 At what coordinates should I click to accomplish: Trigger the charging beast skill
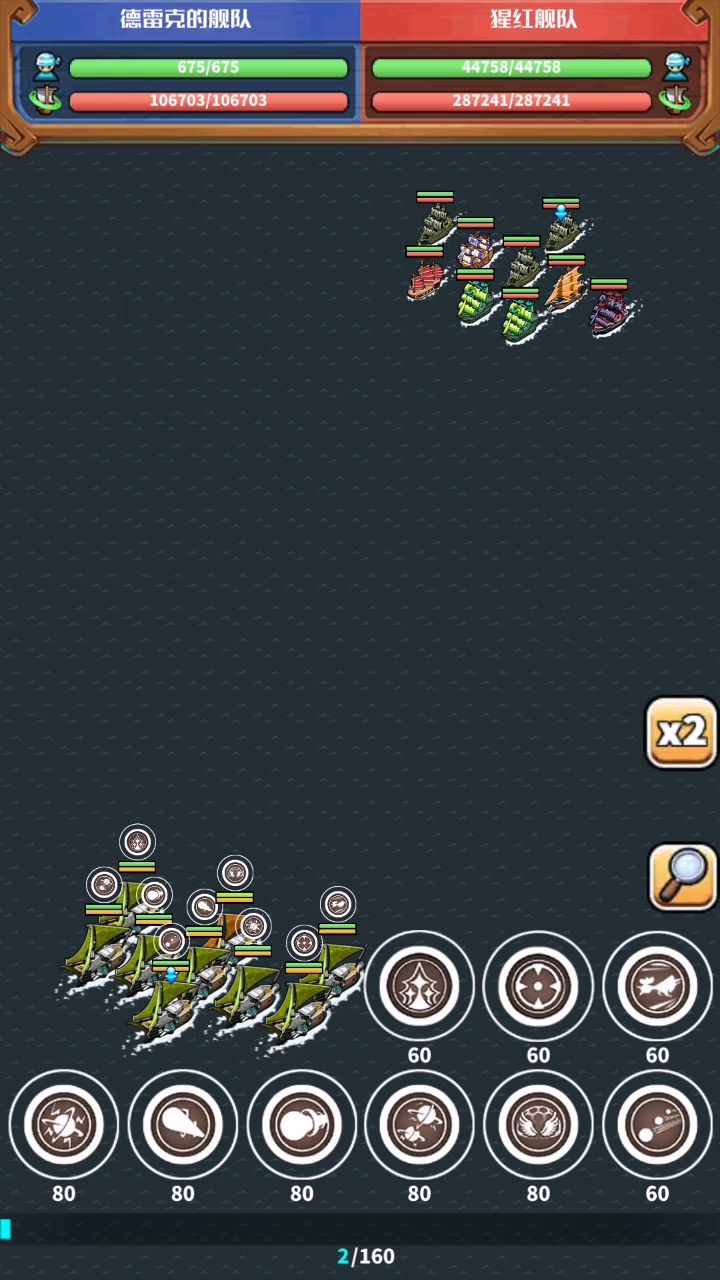tap(657, 986)
